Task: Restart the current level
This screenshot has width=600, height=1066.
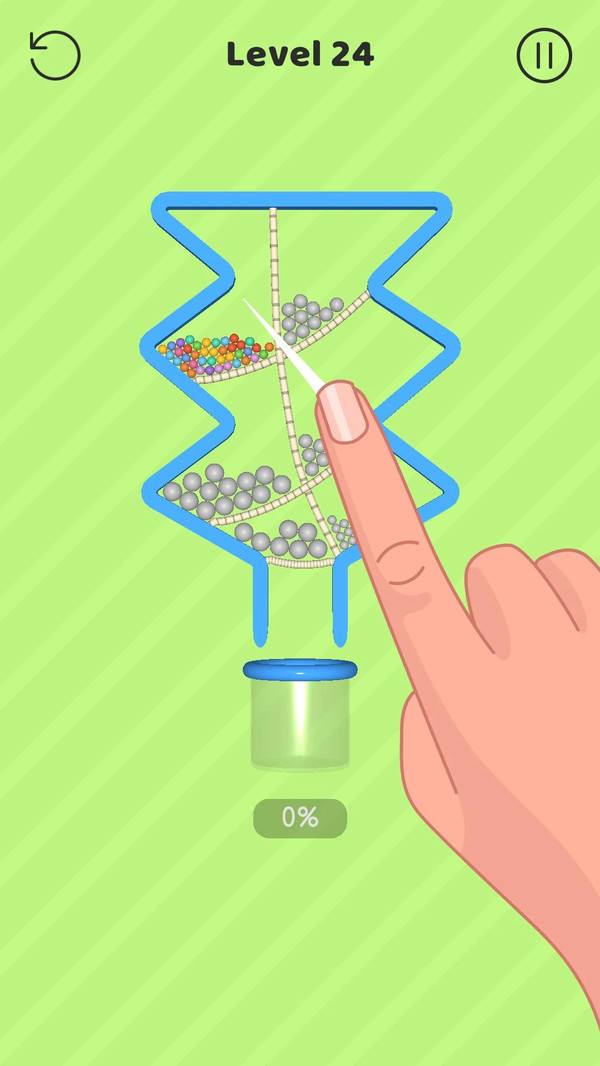Action: [x=55, y=55]
